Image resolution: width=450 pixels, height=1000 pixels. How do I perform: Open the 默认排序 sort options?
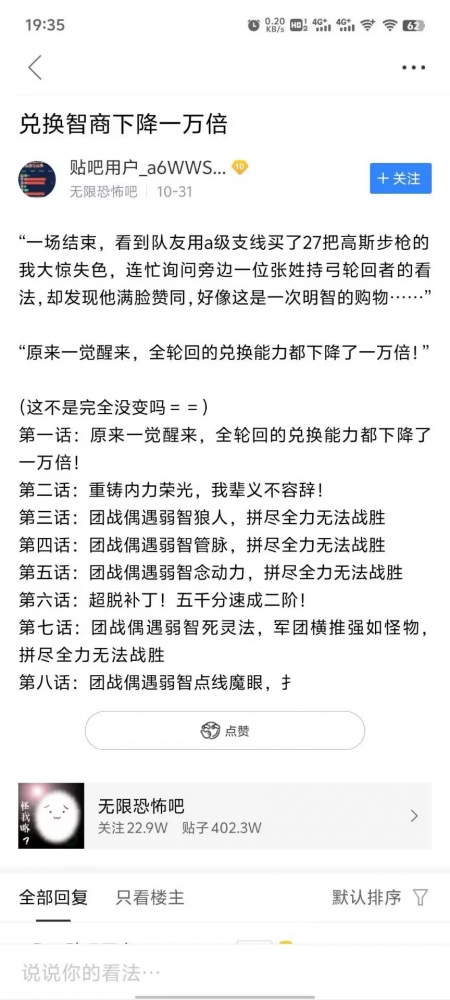pos(380,897)
